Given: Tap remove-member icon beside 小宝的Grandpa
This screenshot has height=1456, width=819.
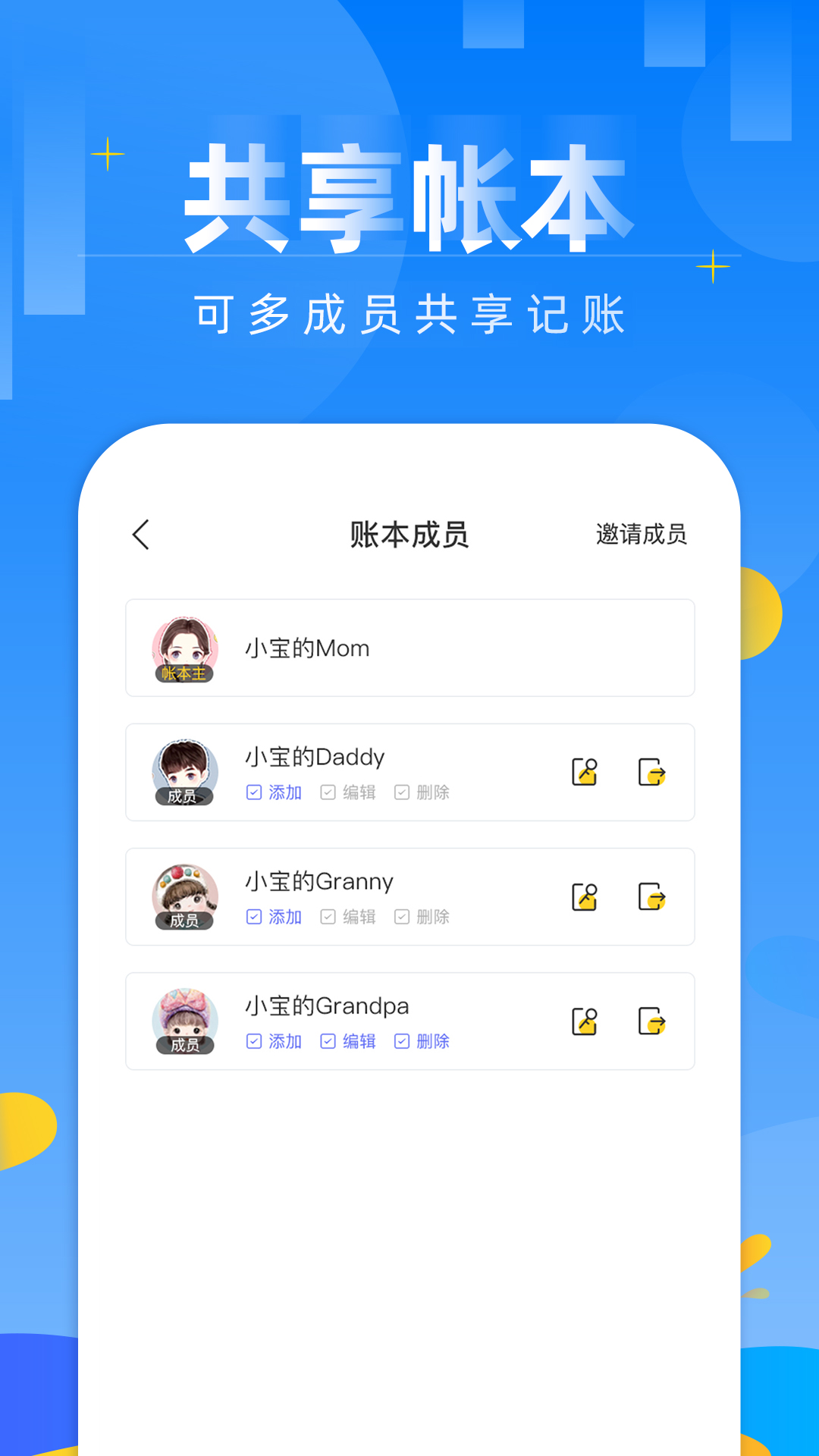Looking at the screenshot, I should 651,1021.
